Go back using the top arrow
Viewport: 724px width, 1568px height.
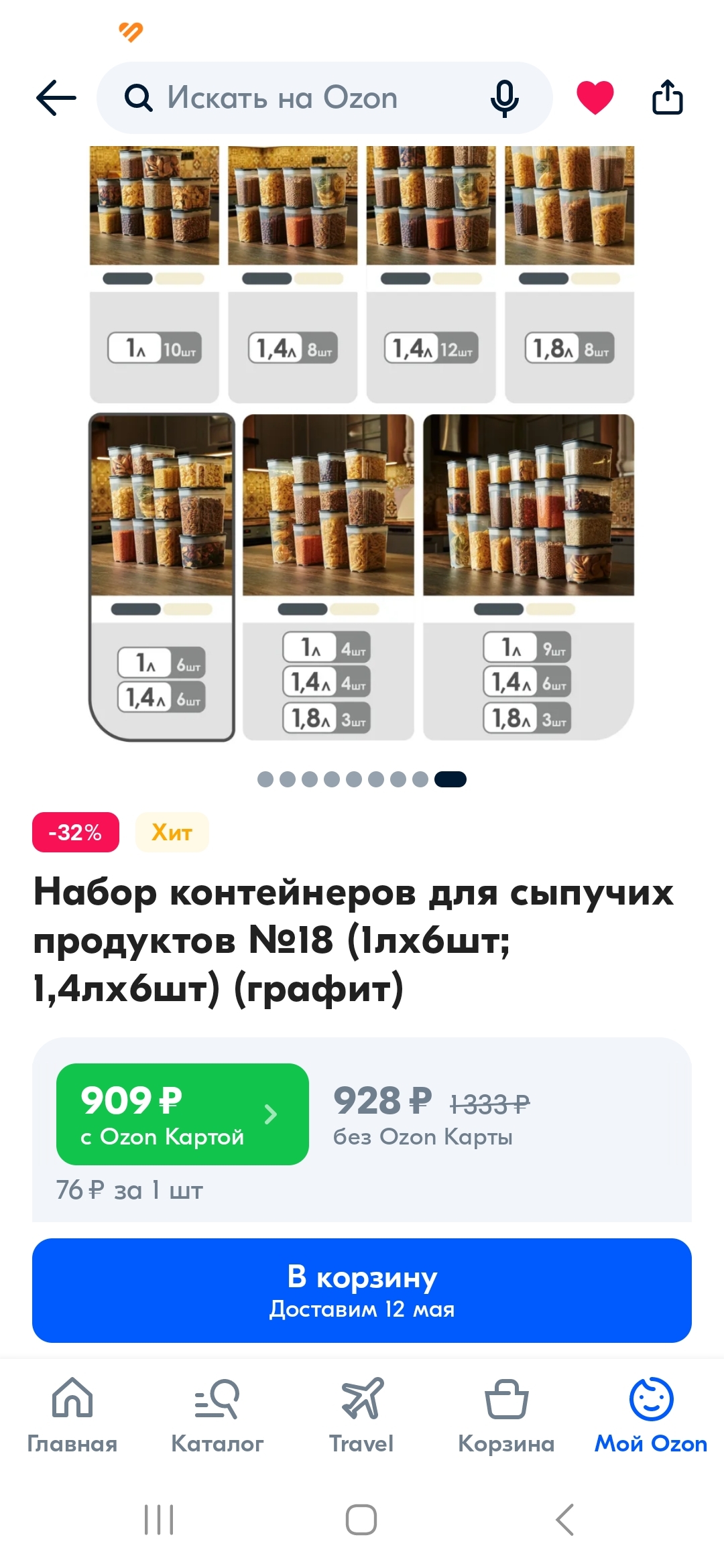click(x=56, y=98)
